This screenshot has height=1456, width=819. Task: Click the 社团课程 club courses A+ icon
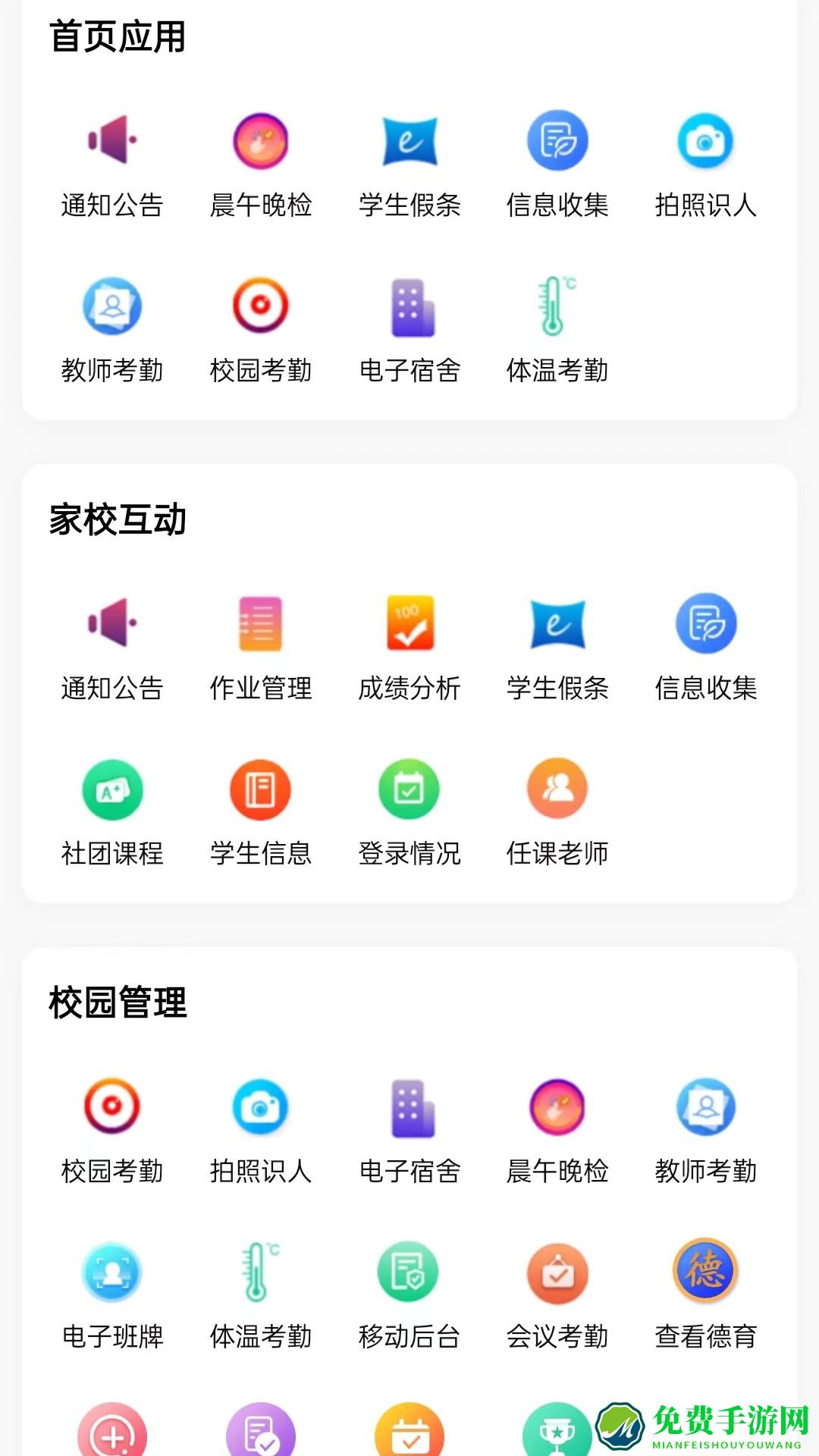point(112,789)
